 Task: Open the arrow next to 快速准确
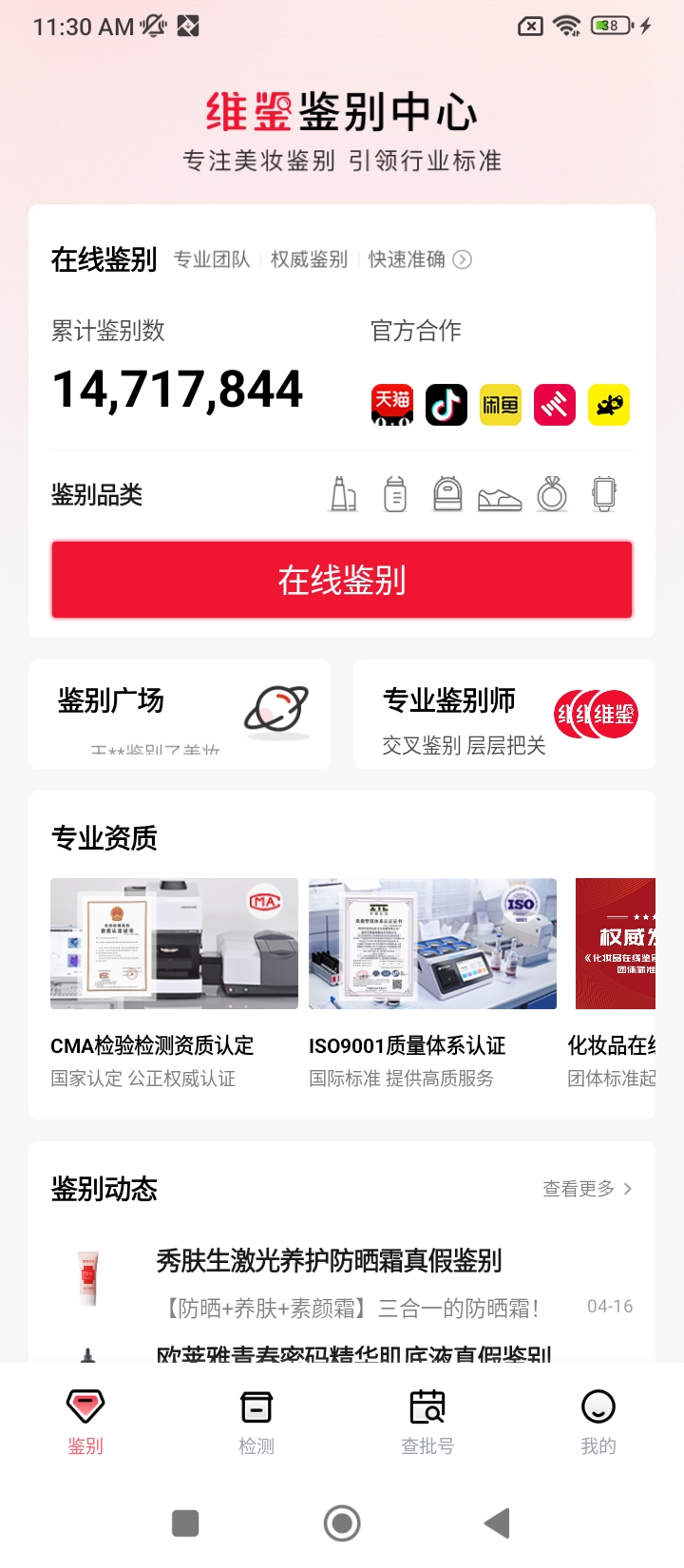pyautogui.click(x=462, y=259)
